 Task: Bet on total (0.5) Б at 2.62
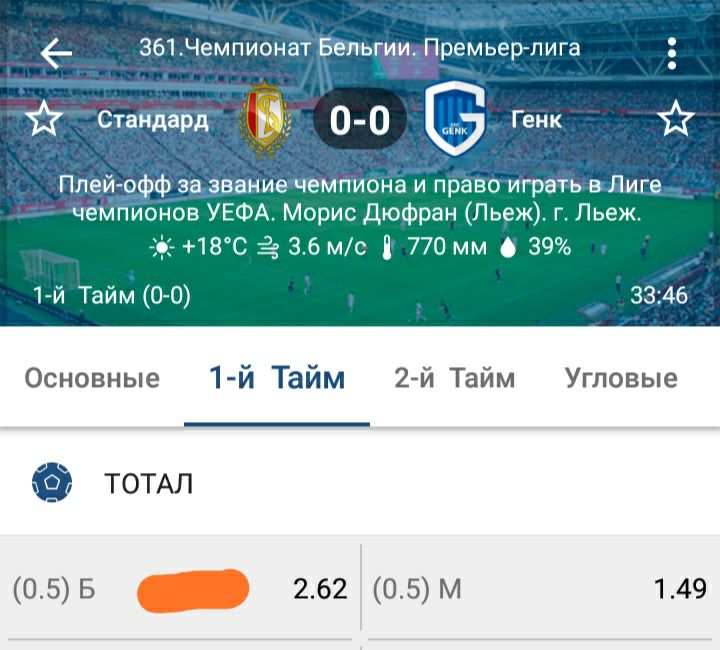(x=180, y=589)
